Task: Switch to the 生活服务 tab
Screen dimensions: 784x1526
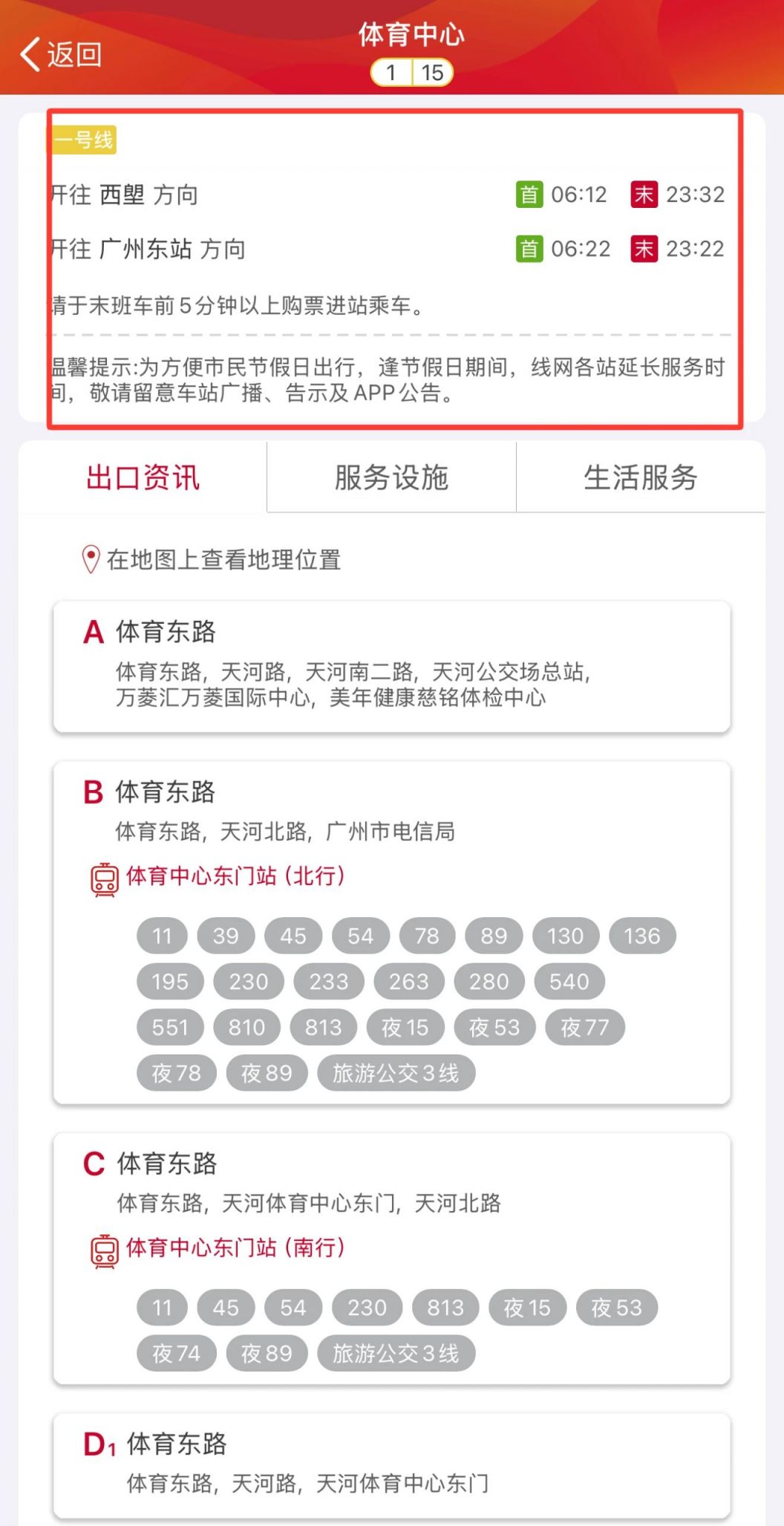Action: coord(641,477)
